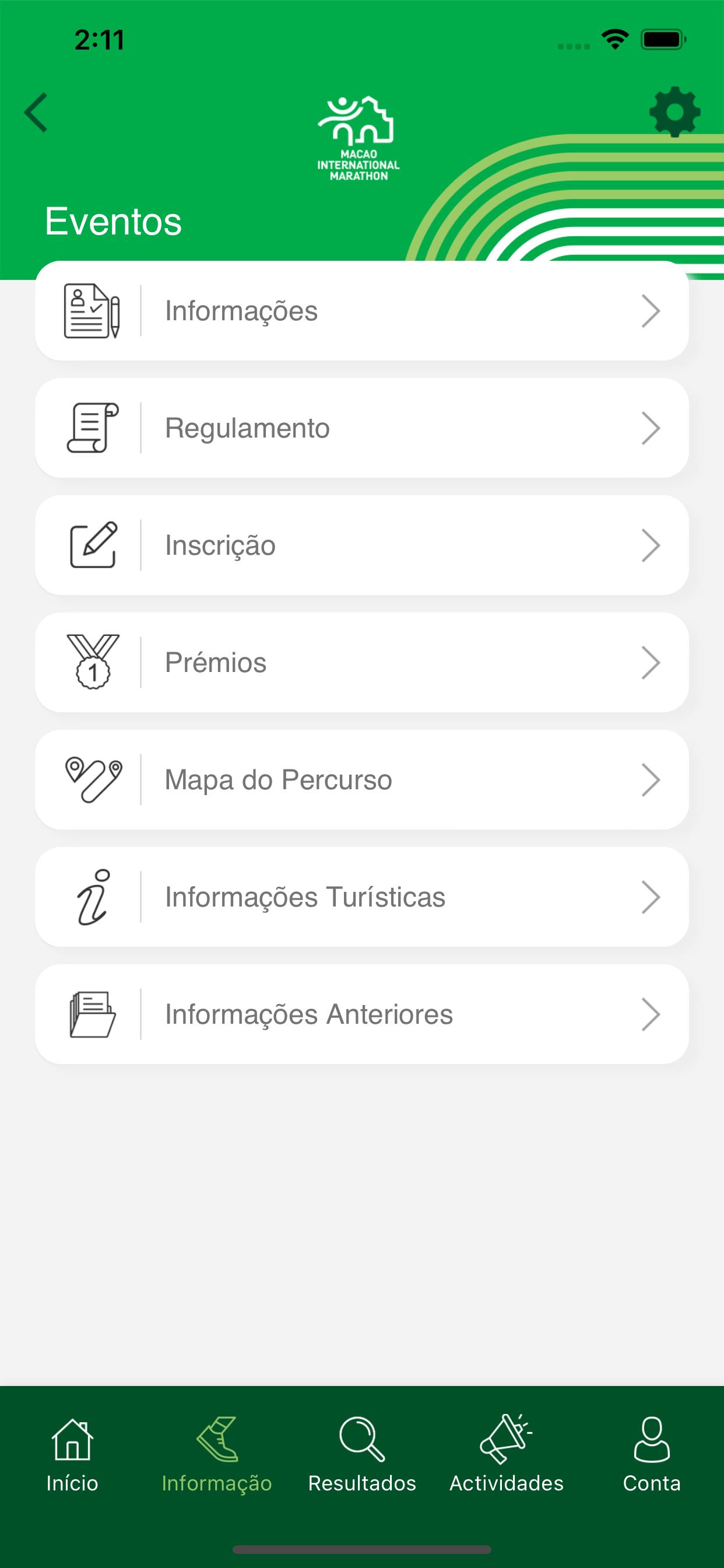
Task: Open Mapa do Percurso
Action: point(362,780)
